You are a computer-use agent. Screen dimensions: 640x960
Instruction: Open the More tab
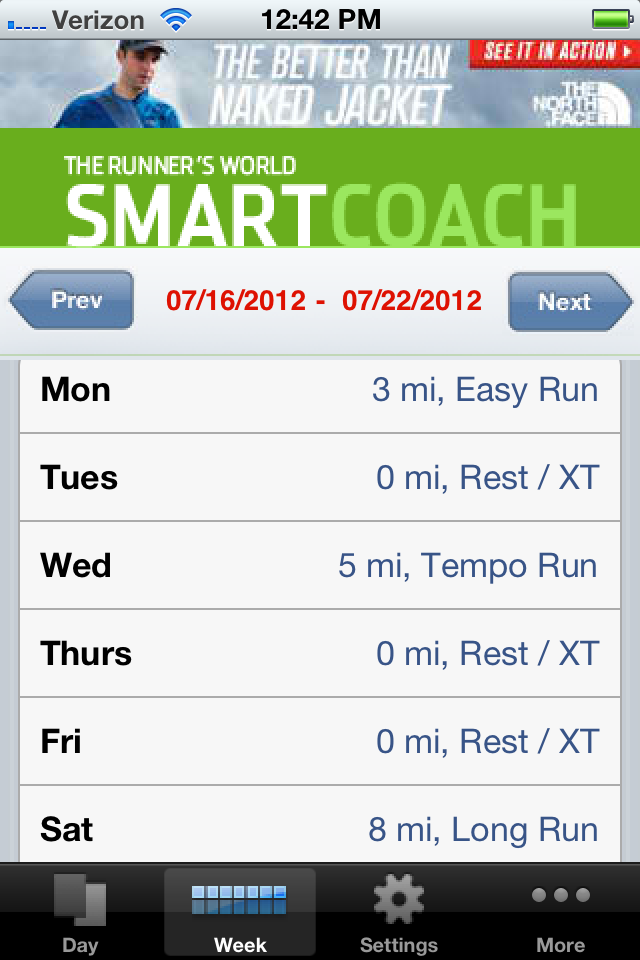point(560,912)
